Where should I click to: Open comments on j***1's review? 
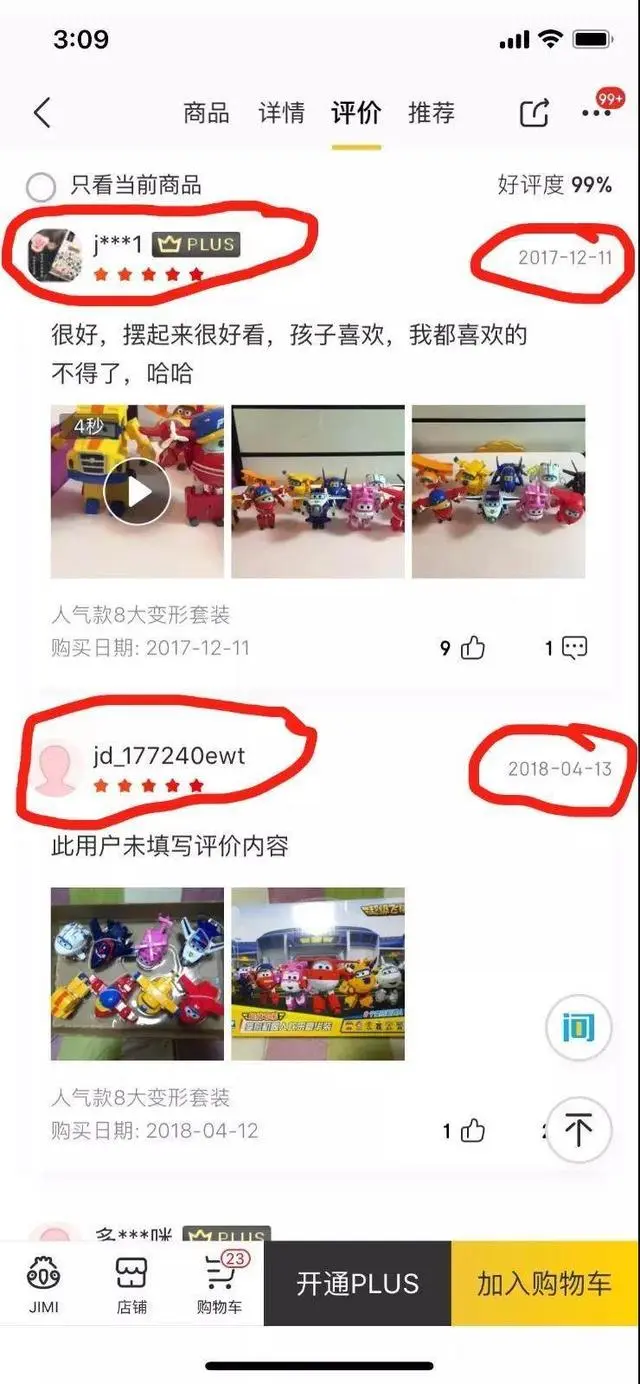(567, 648)
